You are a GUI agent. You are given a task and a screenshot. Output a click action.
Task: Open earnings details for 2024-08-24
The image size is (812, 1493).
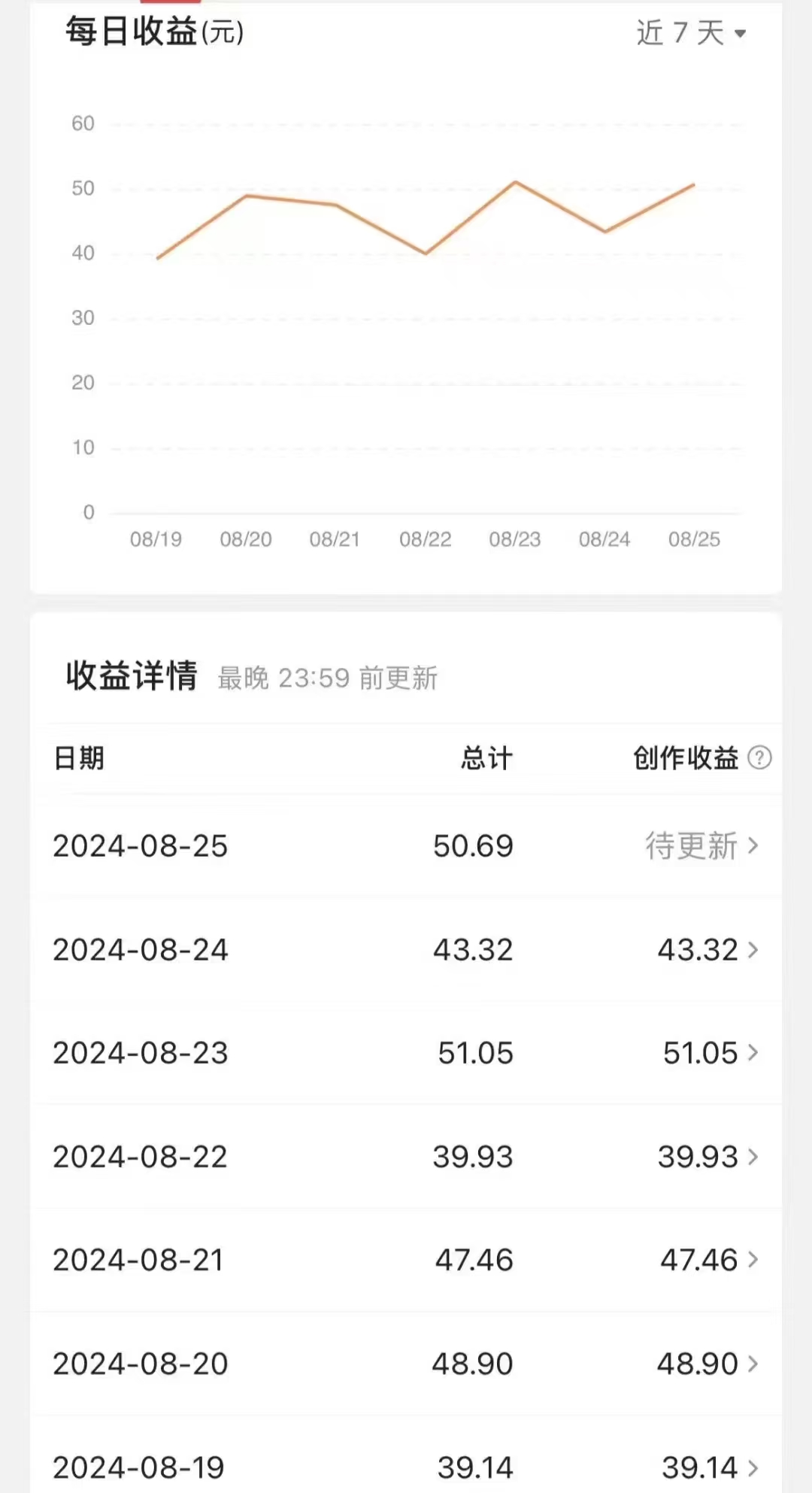click(x=406, y=950)
